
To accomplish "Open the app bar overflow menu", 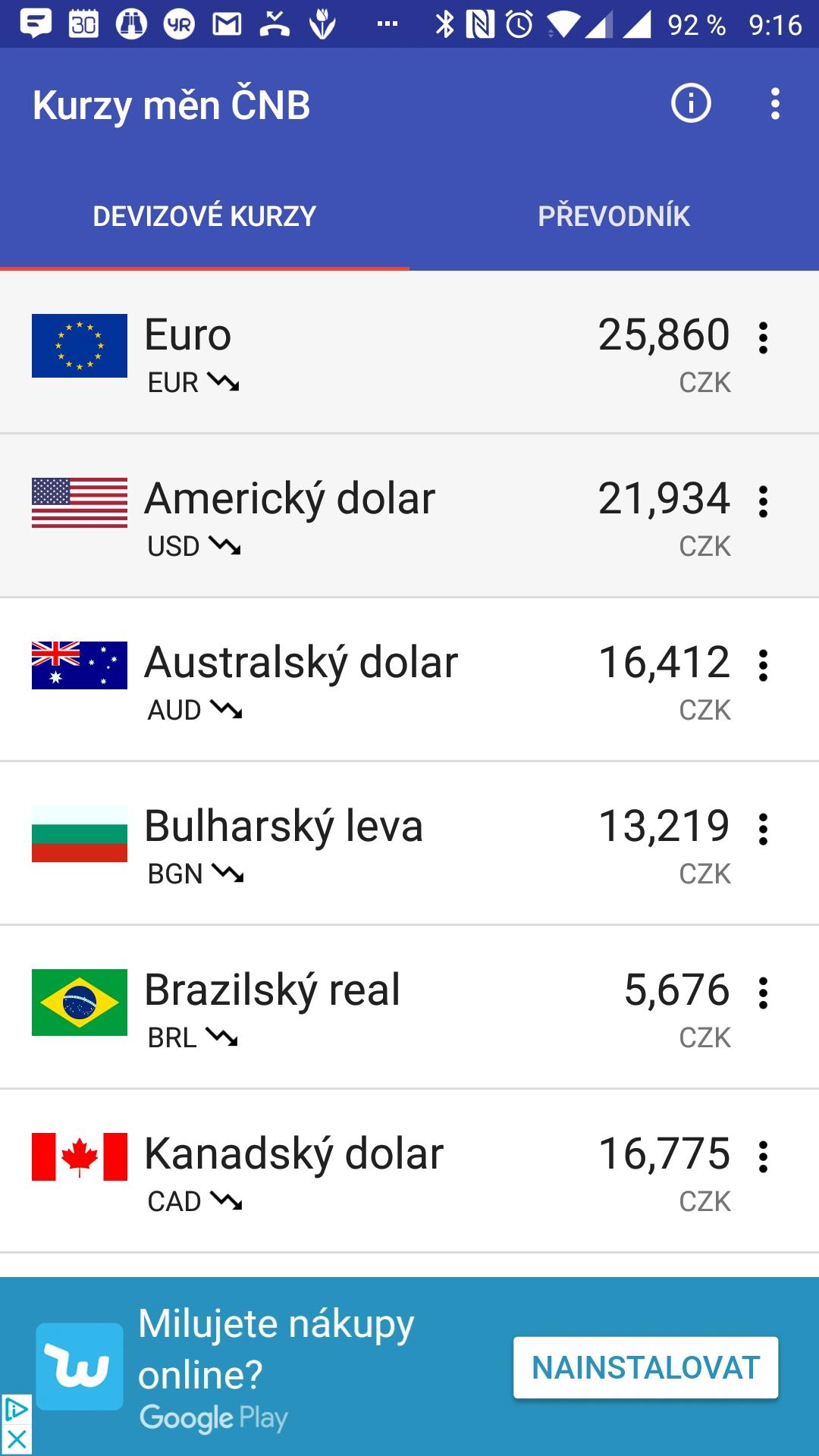I will click(774, 103).
